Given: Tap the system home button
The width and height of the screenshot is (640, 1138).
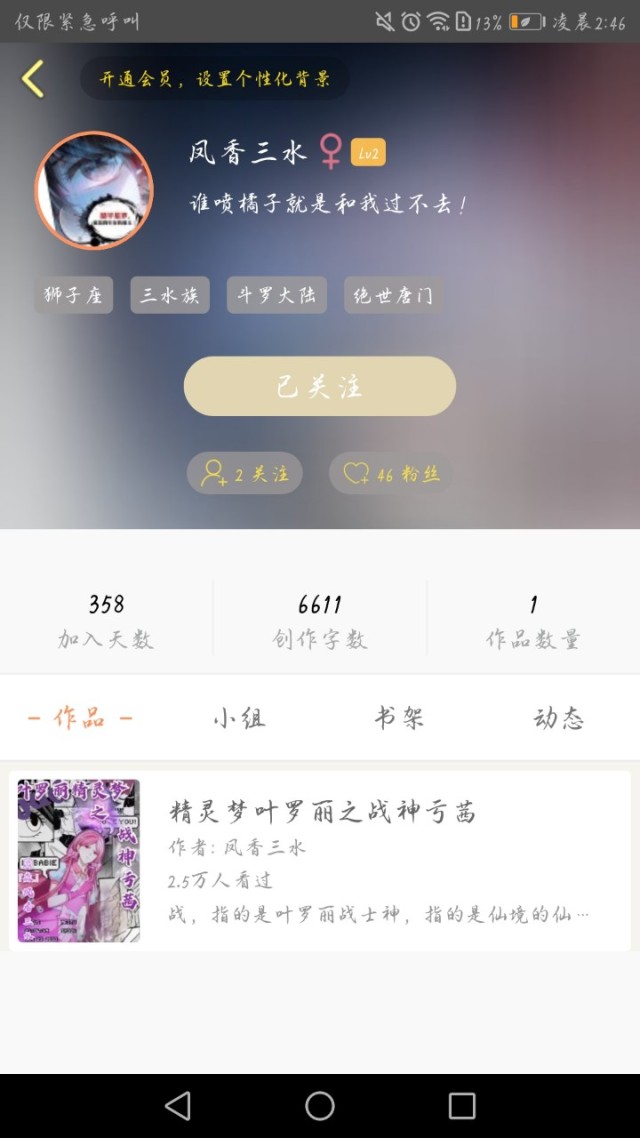Looking at the screenshot, I should [320, 1105].
